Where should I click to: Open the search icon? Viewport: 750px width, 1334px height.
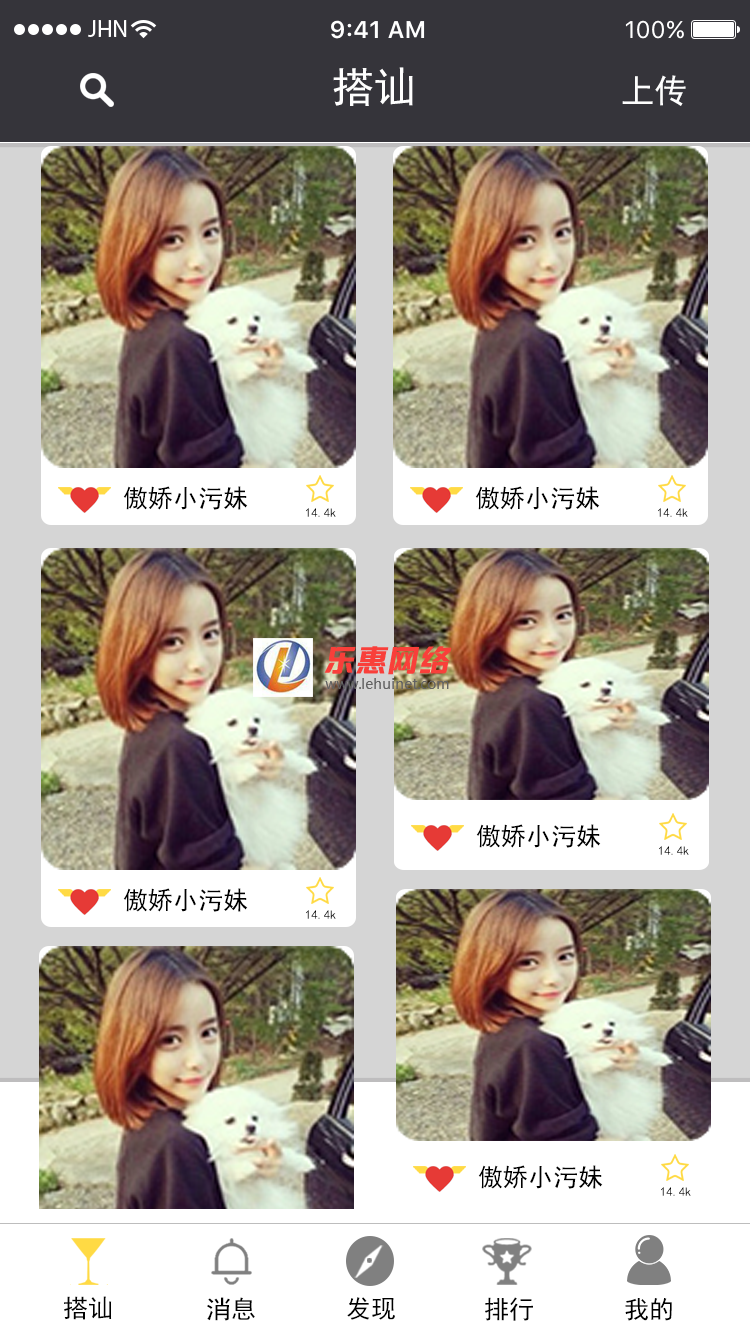[96, 90]
